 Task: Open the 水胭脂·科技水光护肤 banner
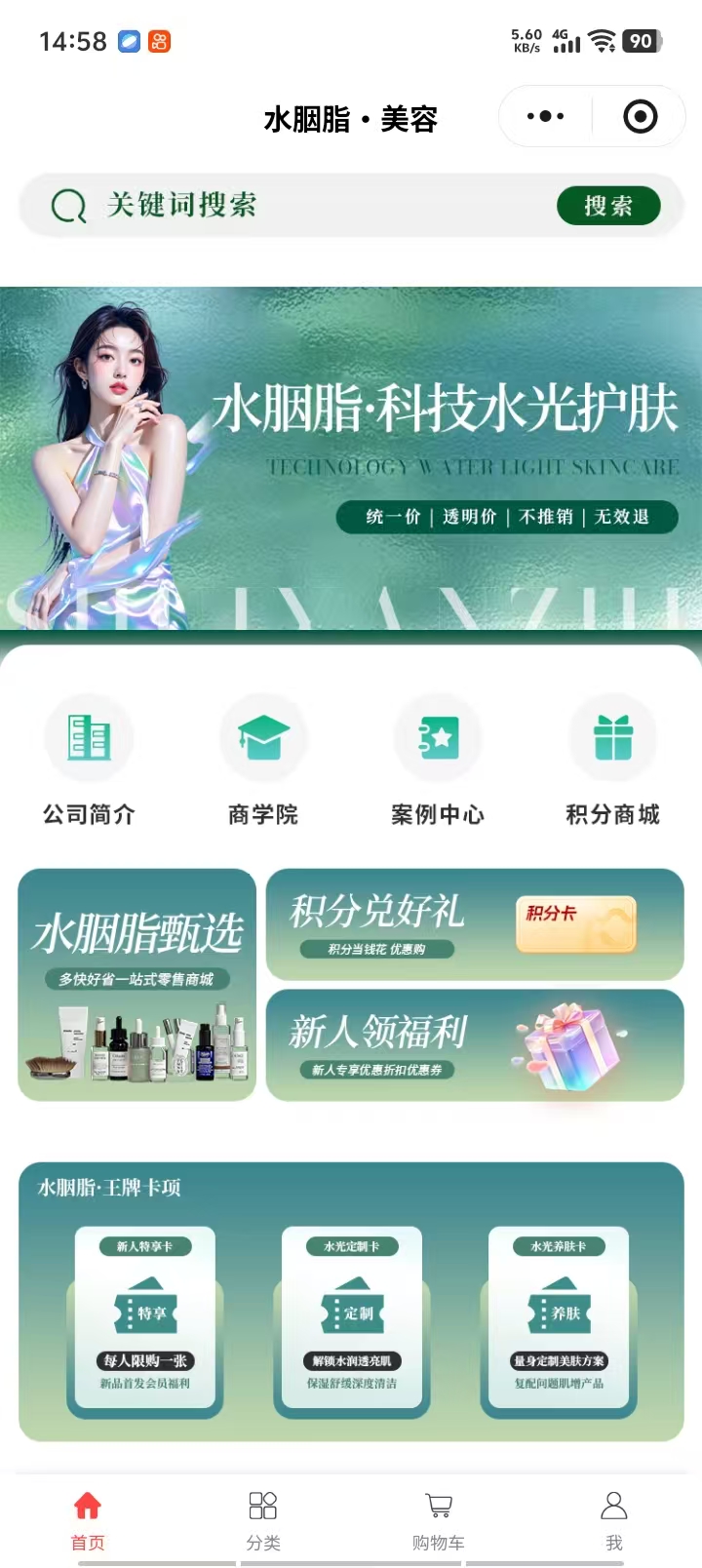pyautogui.click(x=351, y=458)
